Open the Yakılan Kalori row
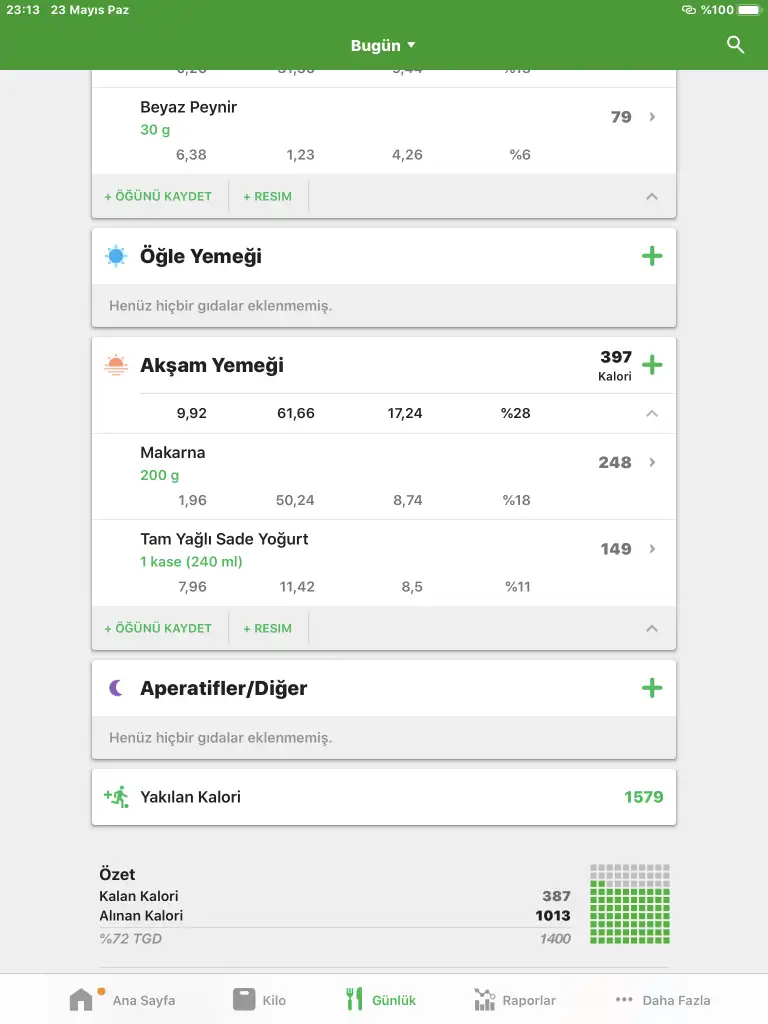The image size is (768, 1024). click(384, 797)
